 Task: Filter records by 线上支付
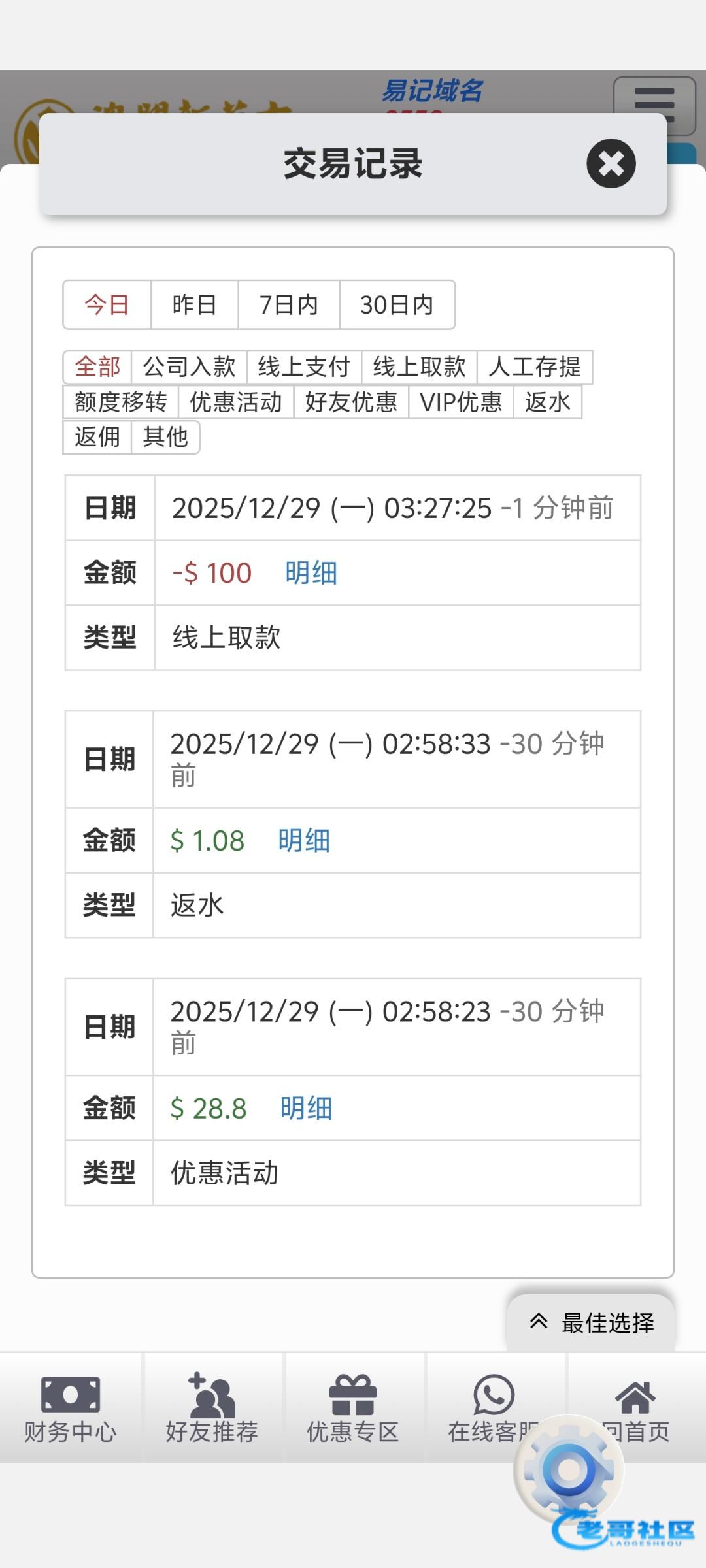tap(304, 367)
